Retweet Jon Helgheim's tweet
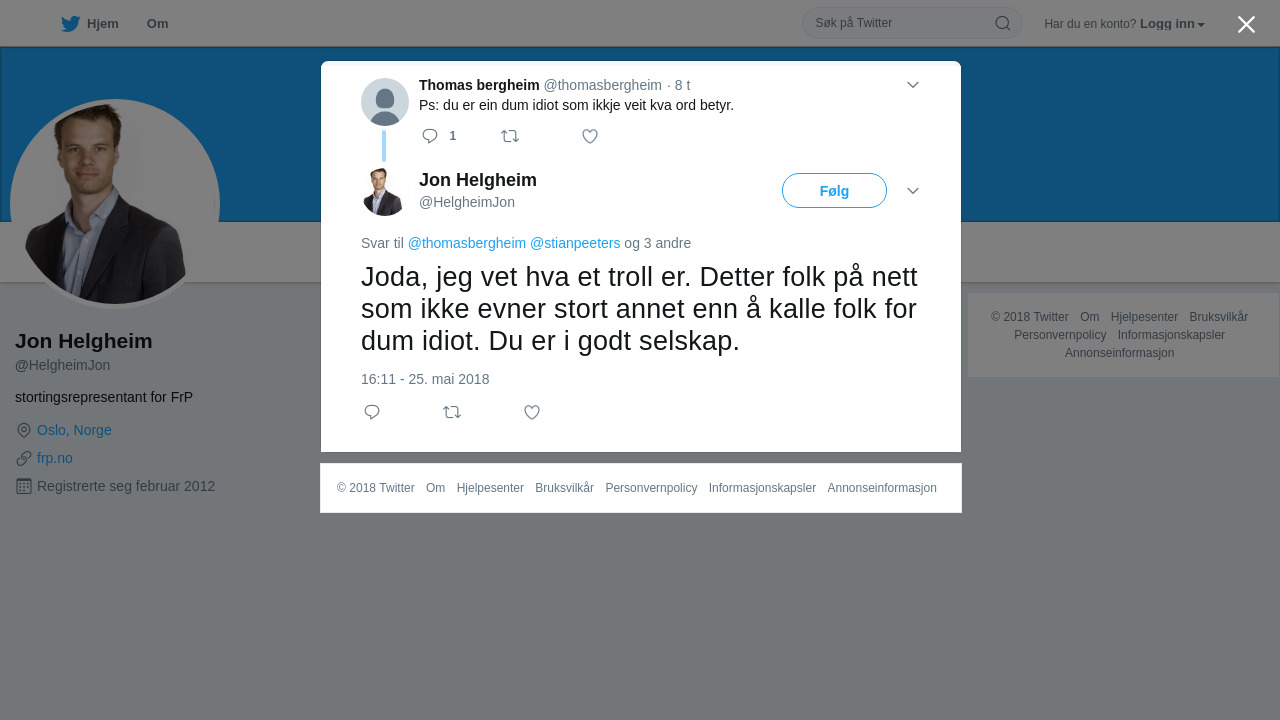The image size is (1280, 720). coord(452,412)
